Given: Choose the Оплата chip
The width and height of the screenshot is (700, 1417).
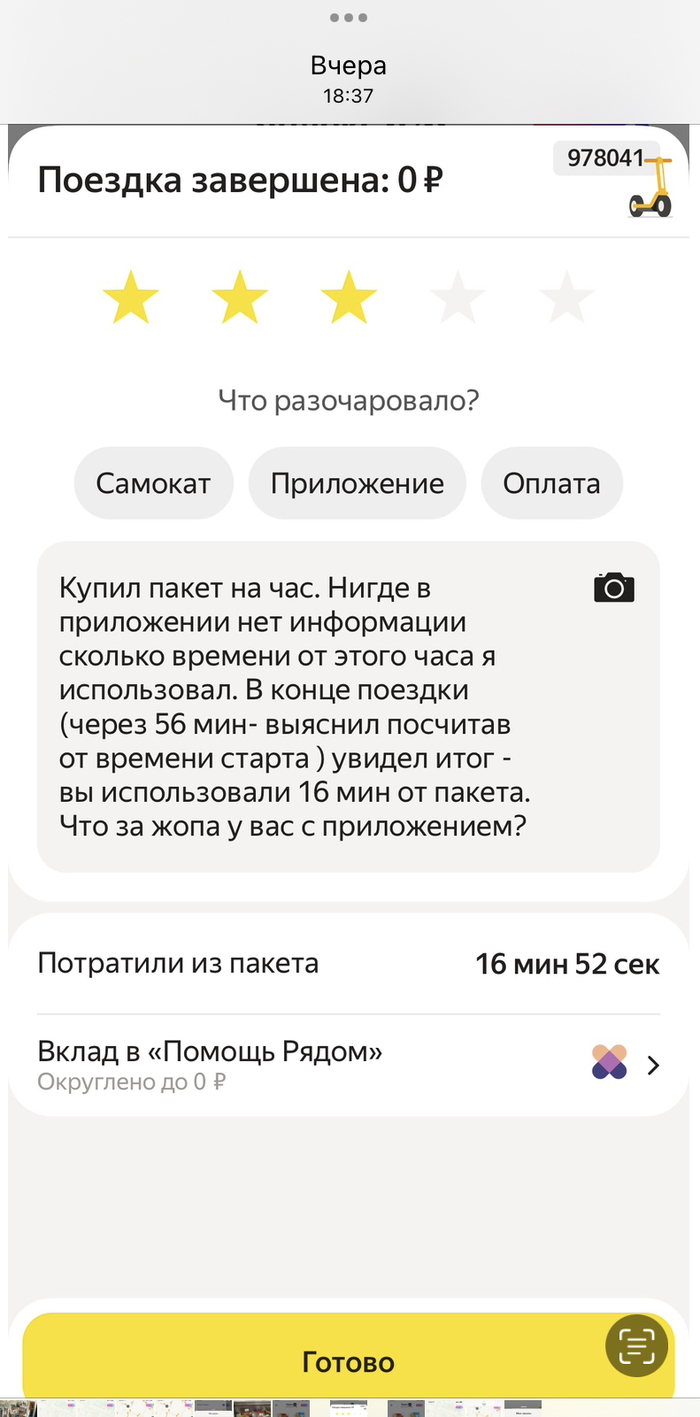Looking at the screenshot, I should (x=551, y=484).
